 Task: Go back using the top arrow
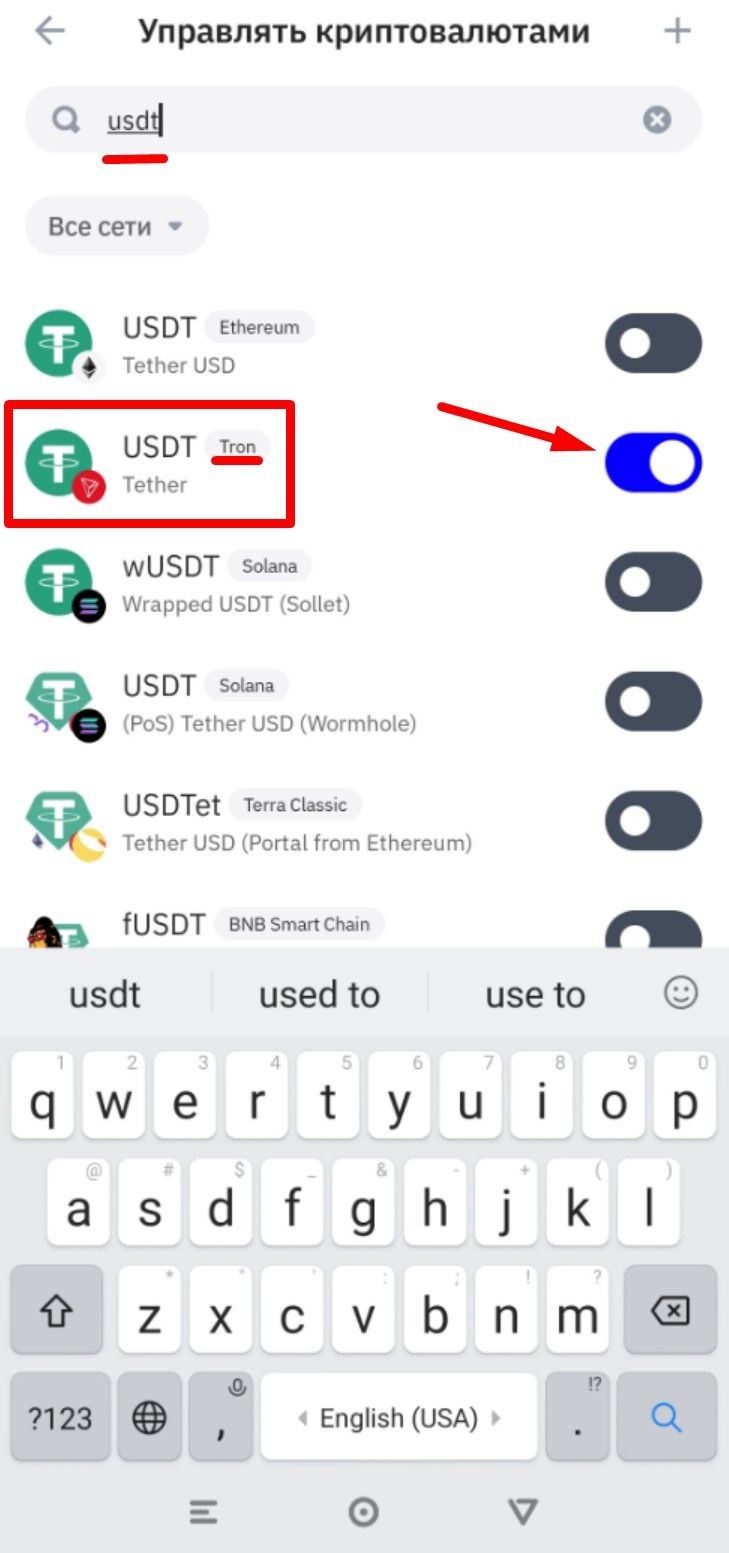coord(49,31)
